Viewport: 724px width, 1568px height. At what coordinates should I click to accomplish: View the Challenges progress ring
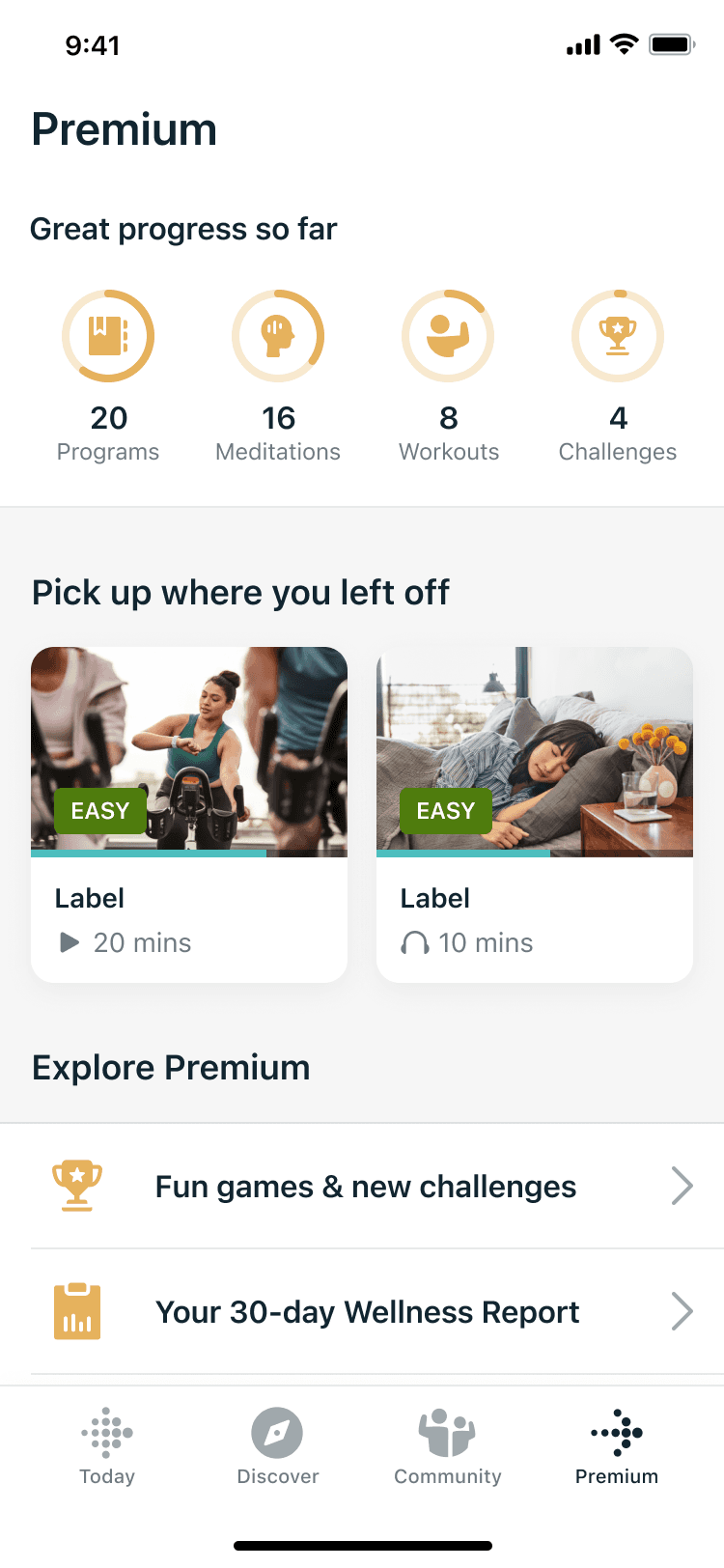pos(618,336)
